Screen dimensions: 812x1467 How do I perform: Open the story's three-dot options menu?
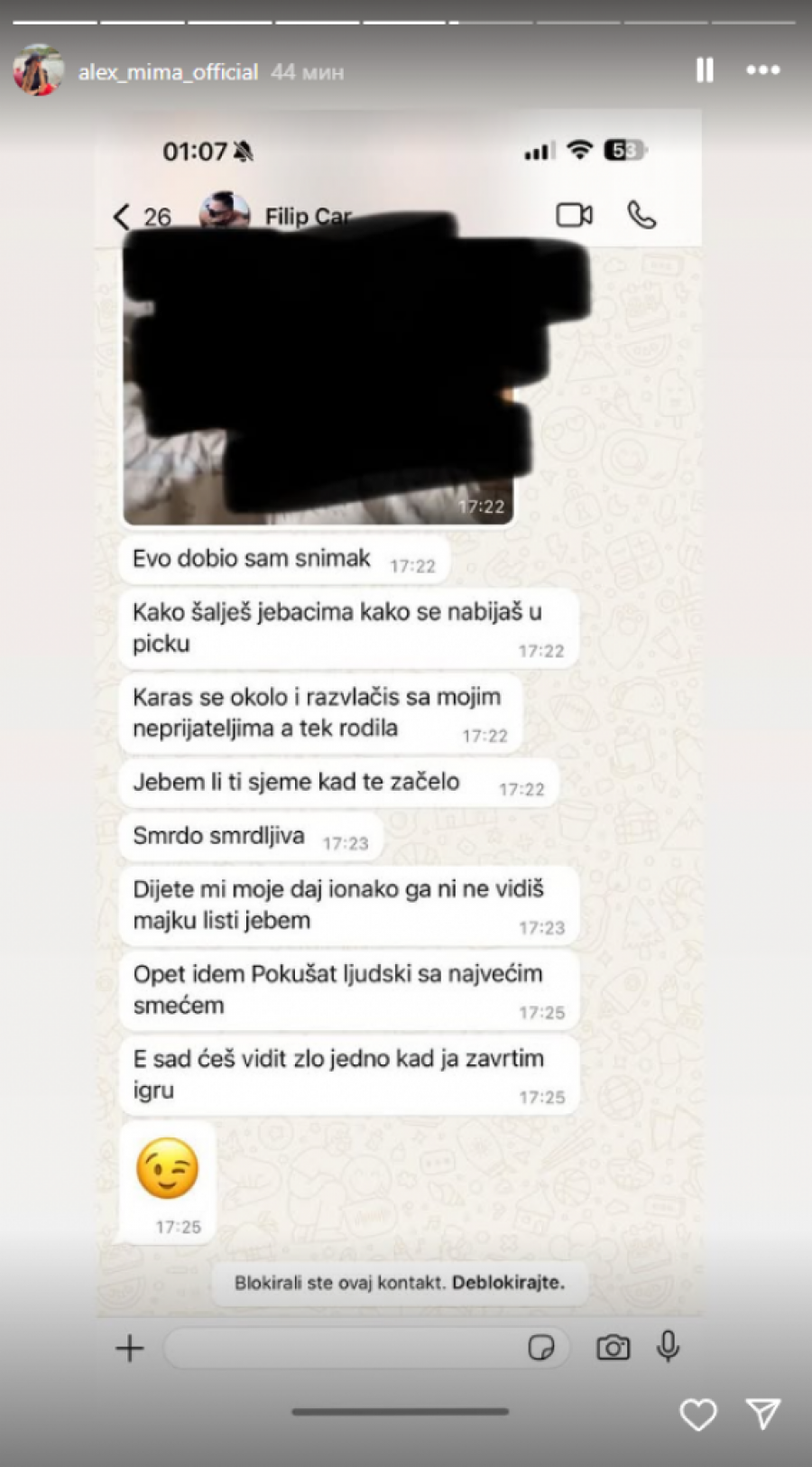tap(762, 70)
